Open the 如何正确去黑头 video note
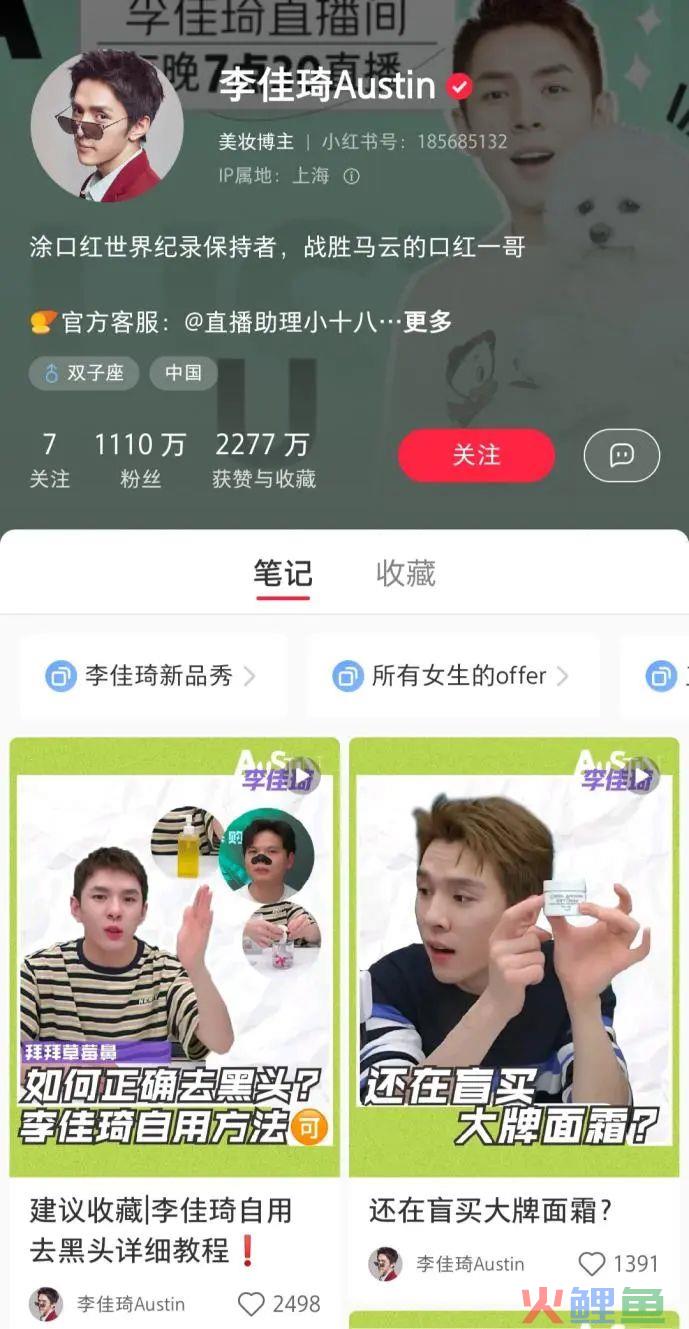 pos(175,957)
